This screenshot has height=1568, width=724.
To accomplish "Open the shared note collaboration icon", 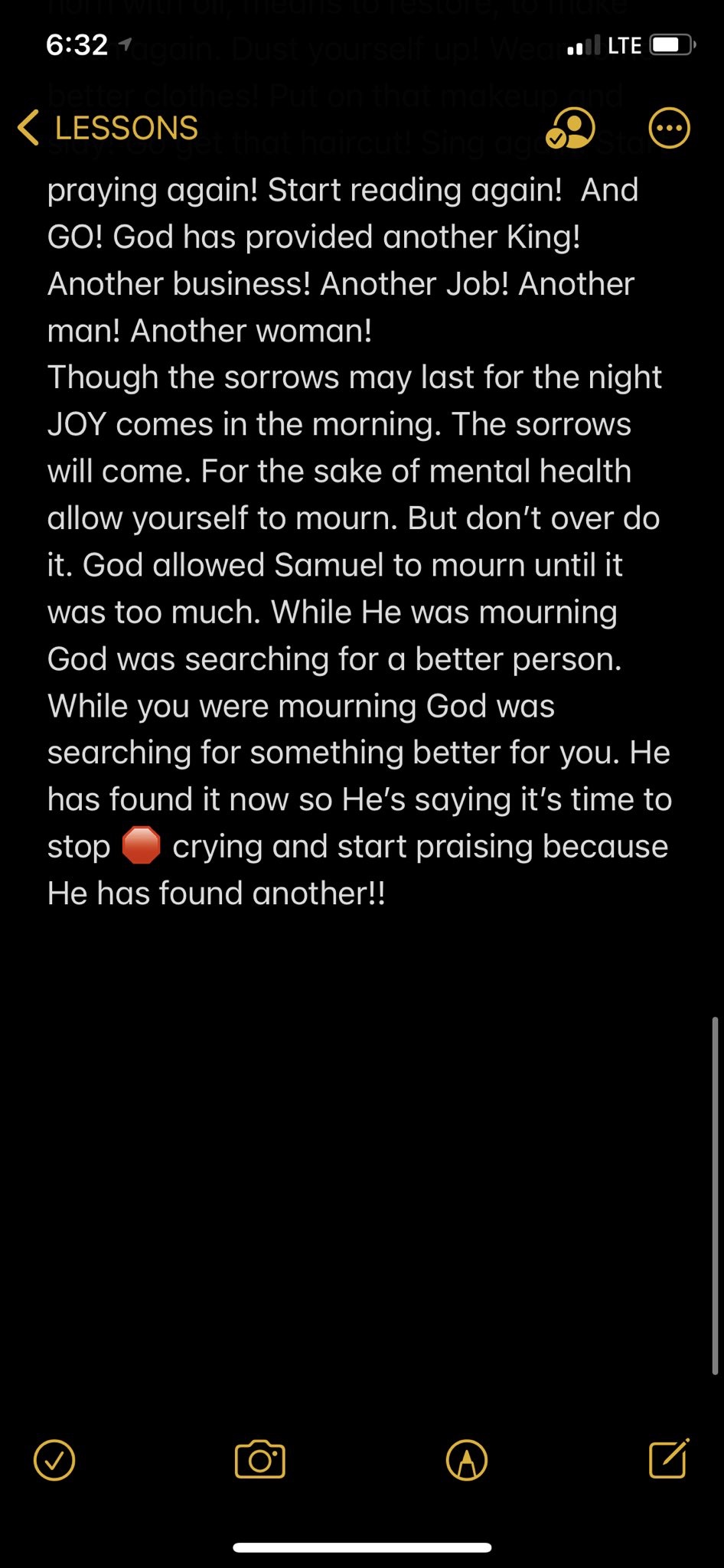I will coord(570,128).
